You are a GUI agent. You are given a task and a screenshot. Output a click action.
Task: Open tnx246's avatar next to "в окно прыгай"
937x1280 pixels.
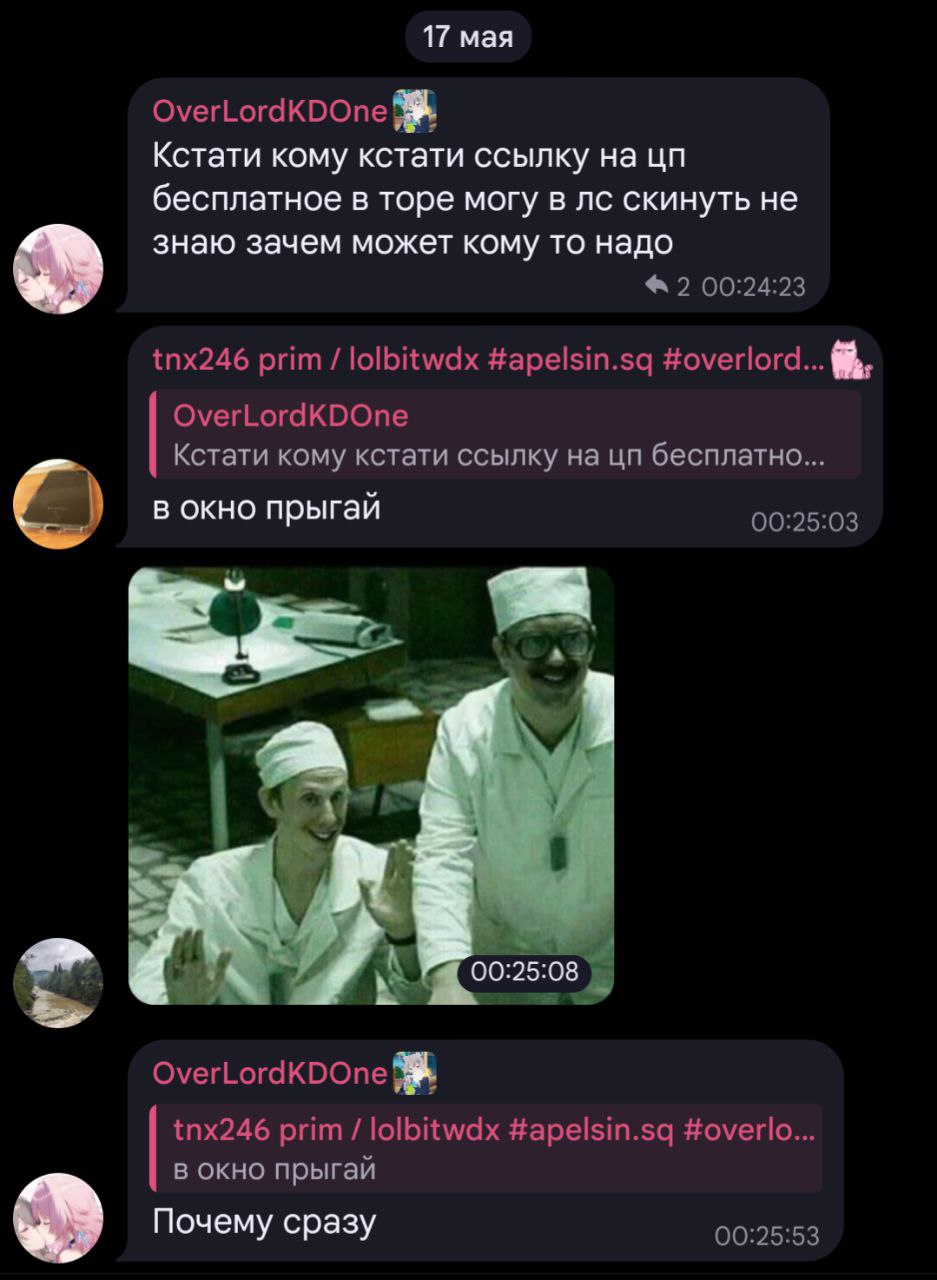click(x=58, y=503)
